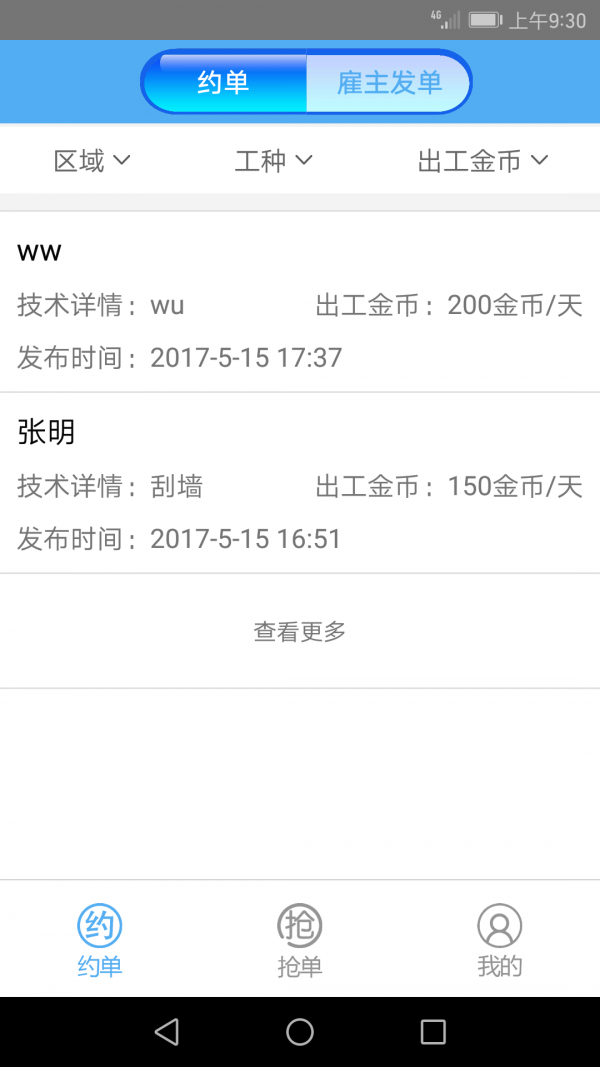Expand the 区域 filter dropdown

click(x=92, y=161)
